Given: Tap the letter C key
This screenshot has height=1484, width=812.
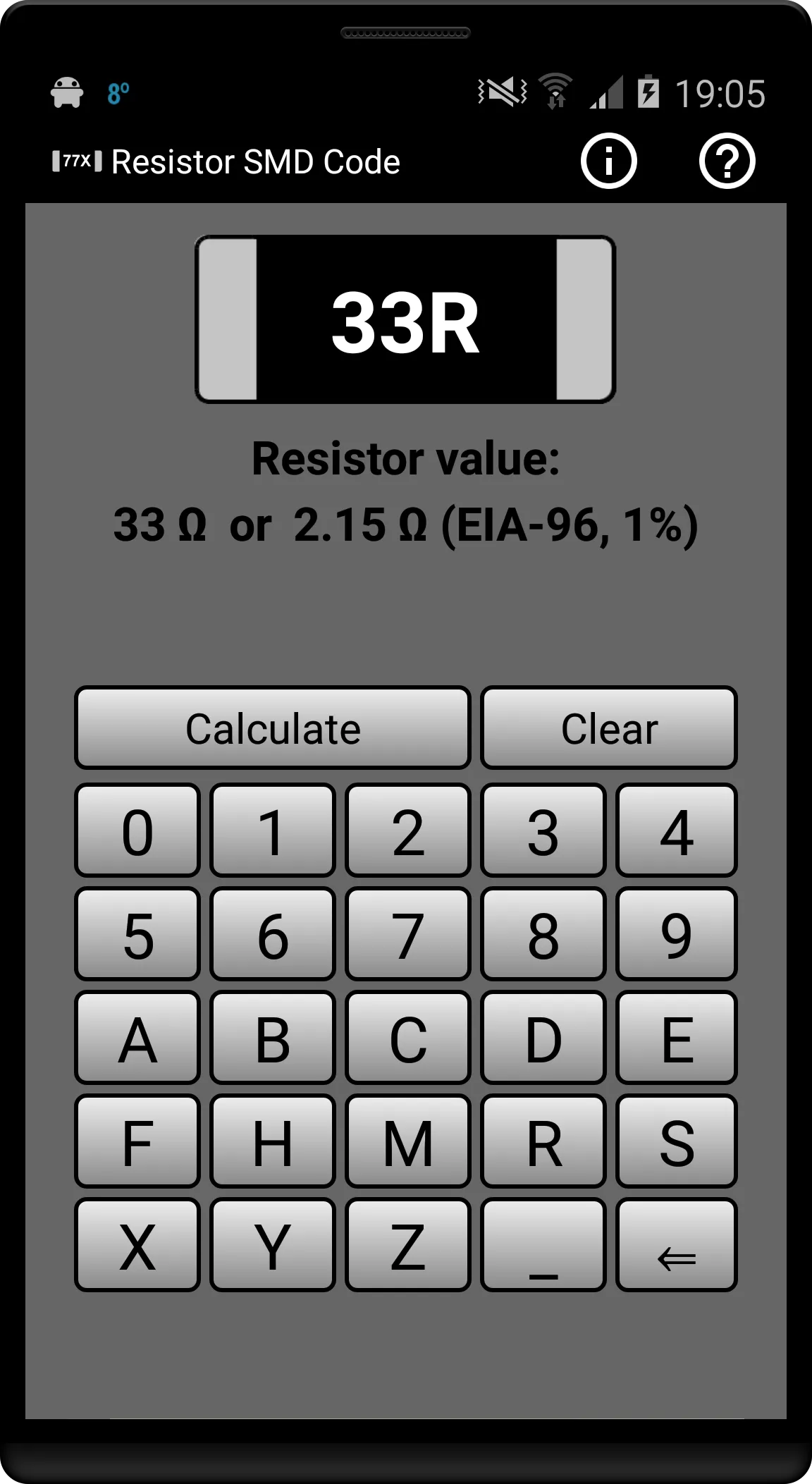Looking at the screenshot, I should point(407,1038).
